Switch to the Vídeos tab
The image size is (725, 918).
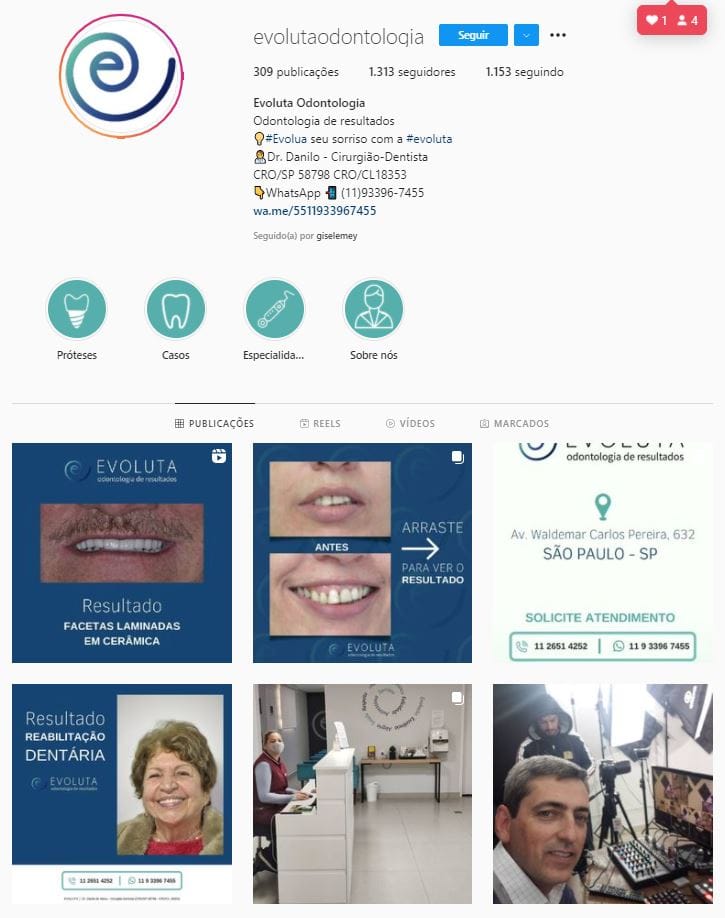(x=410, y=424)
